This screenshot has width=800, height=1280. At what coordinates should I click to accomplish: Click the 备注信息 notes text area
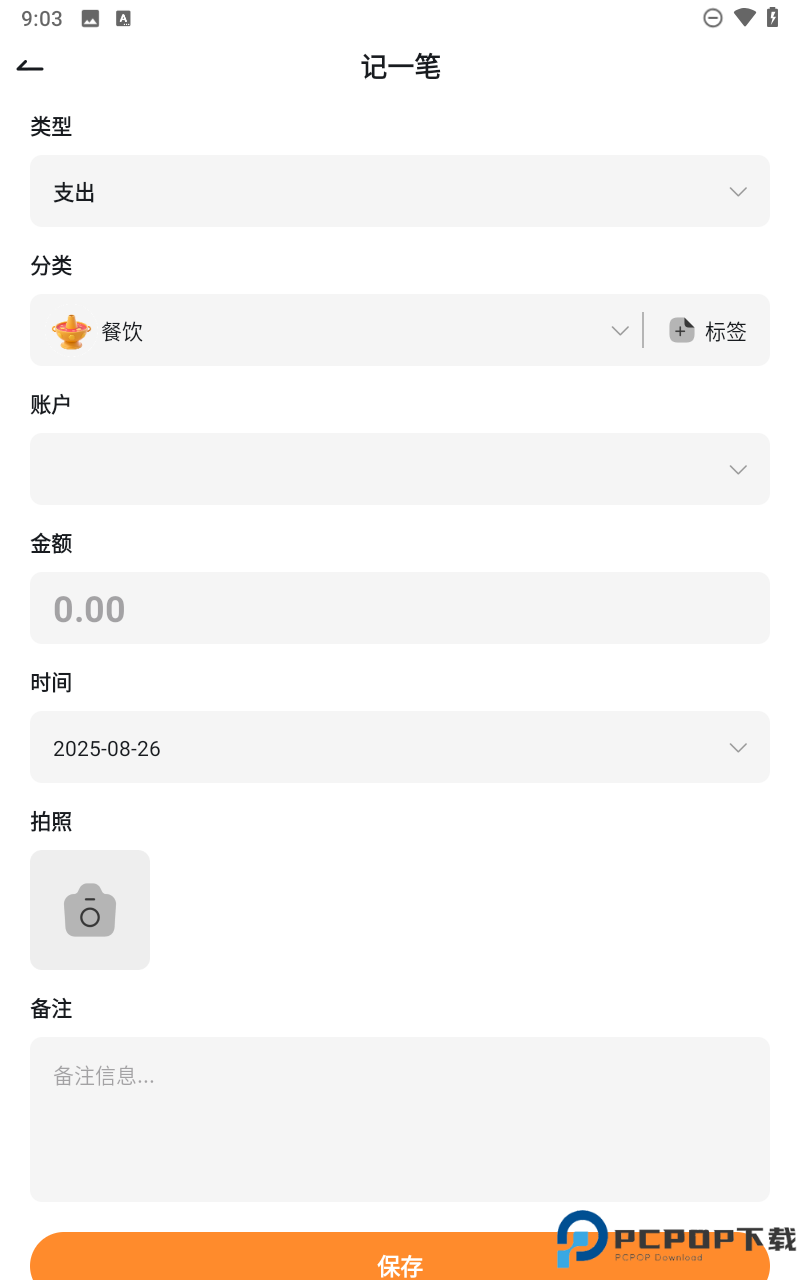coord(400,1119)
